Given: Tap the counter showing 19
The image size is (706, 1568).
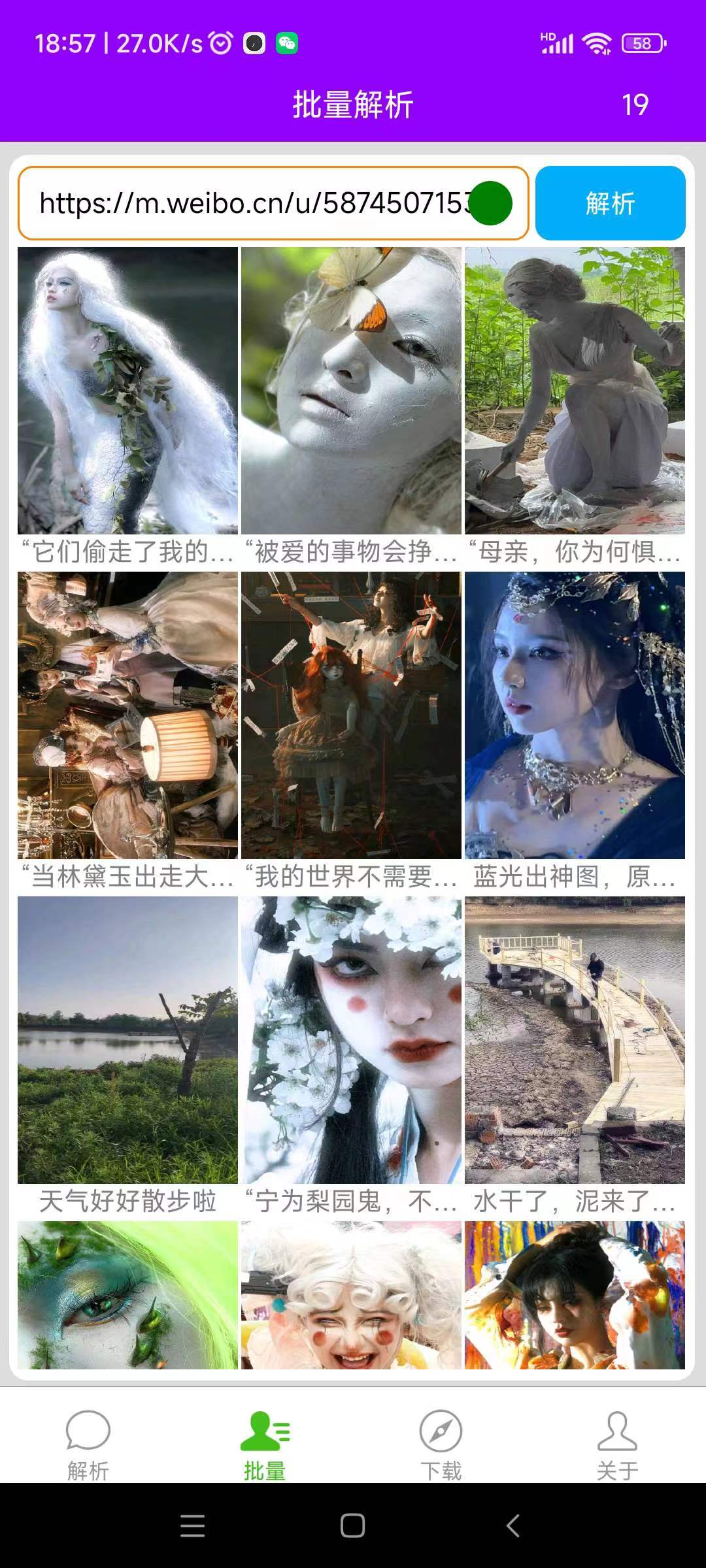Looking at the screenshot, I should coord(635,103).
